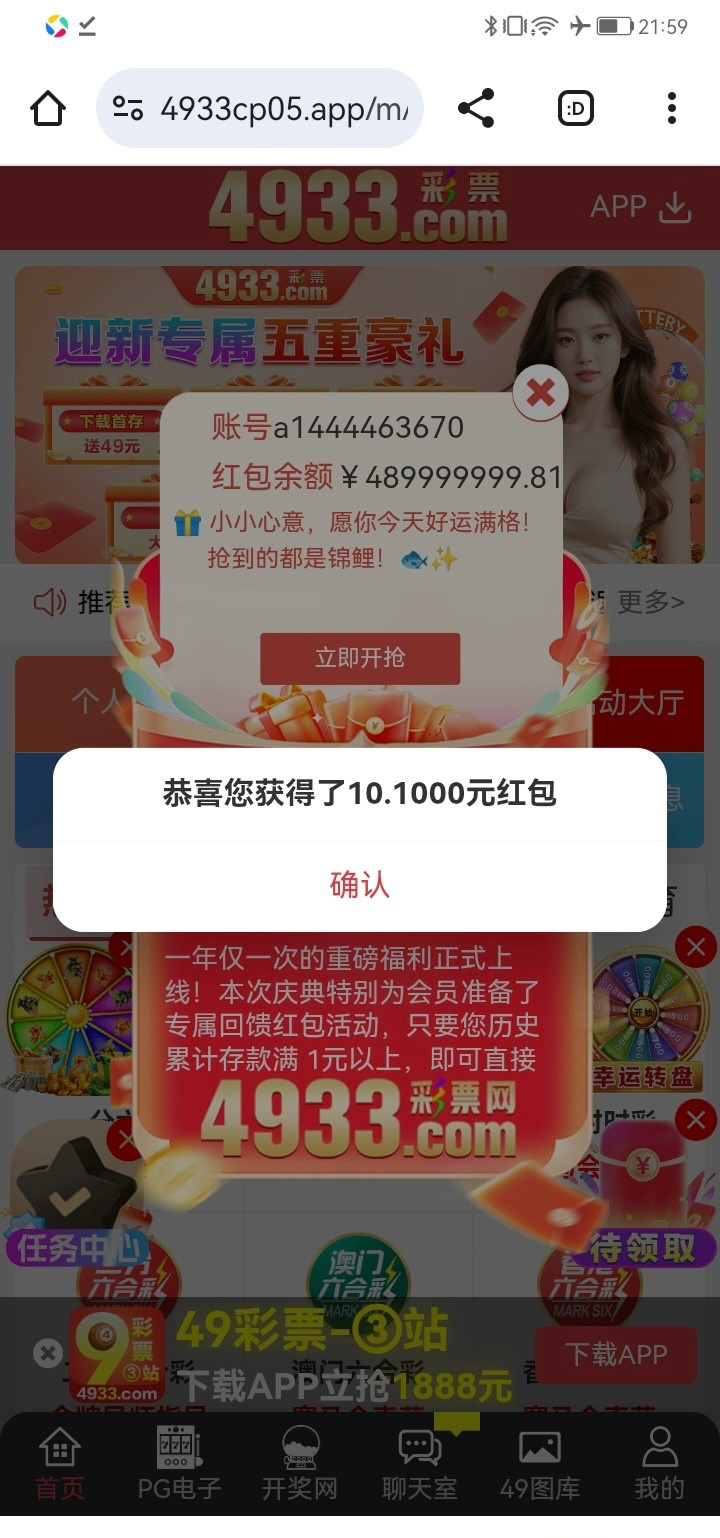Tap 立即开抢 to grab the red packet
This screenshot has height=1538, width=720.
[x=360, y=658]
